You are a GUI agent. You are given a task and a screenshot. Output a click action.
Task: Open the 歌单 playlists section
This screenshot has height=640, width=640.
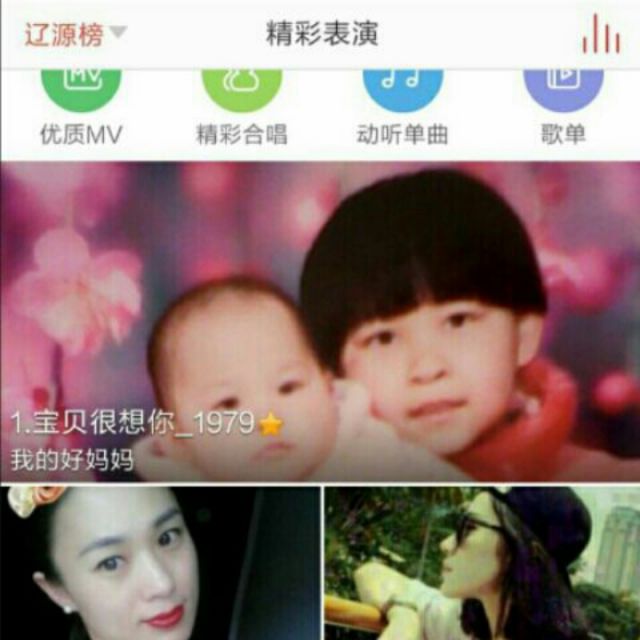[x=563, y=107]
